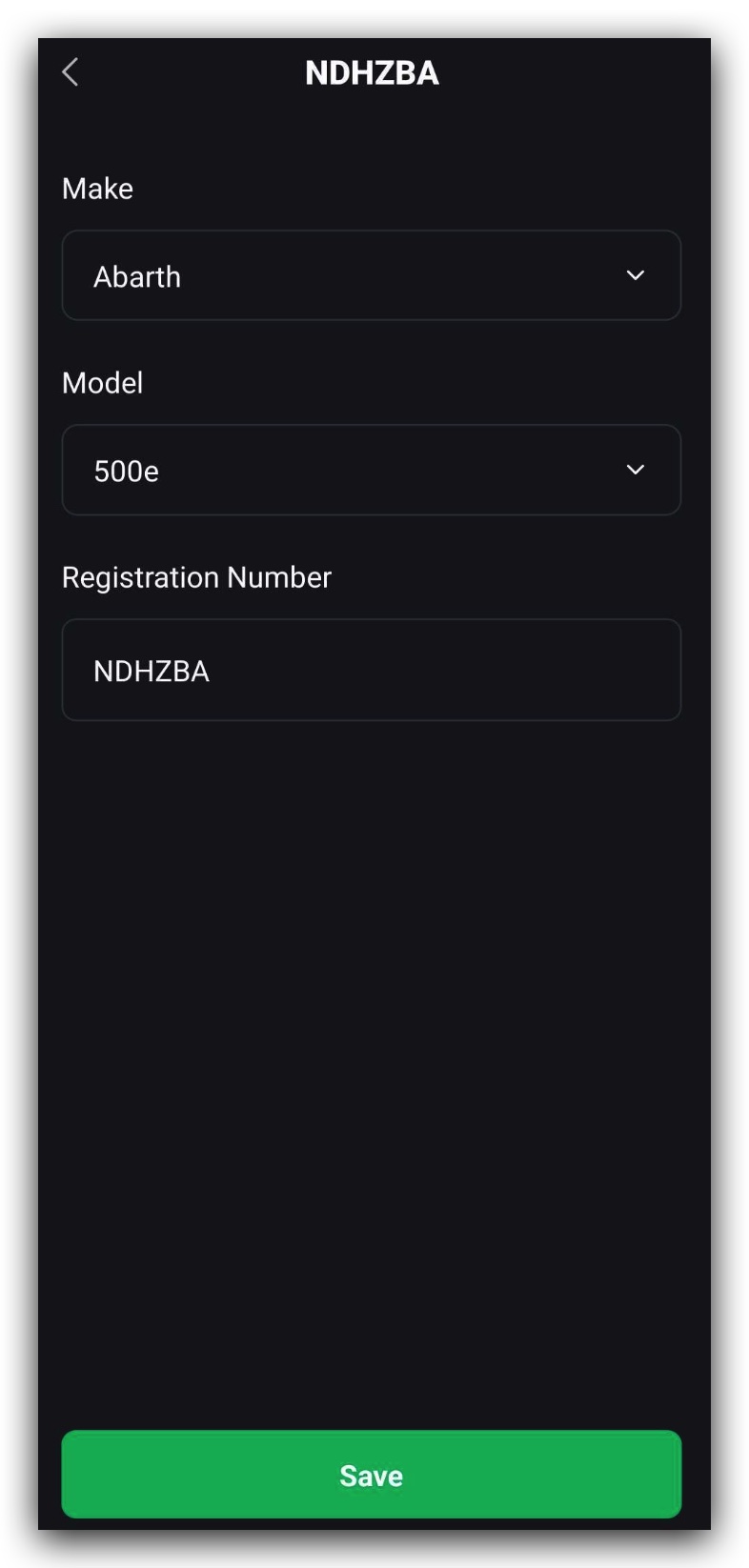
Task: Expand the Model dropdown showing 500e
Action: (371, 471)
